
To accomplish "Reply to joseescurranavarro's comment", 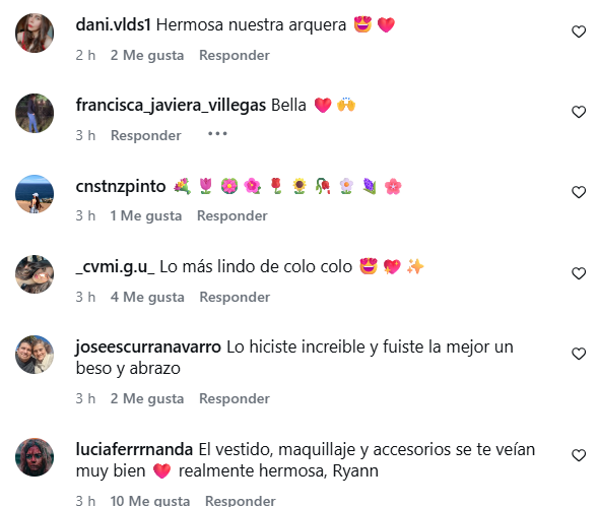I will [x=234, y=398].
